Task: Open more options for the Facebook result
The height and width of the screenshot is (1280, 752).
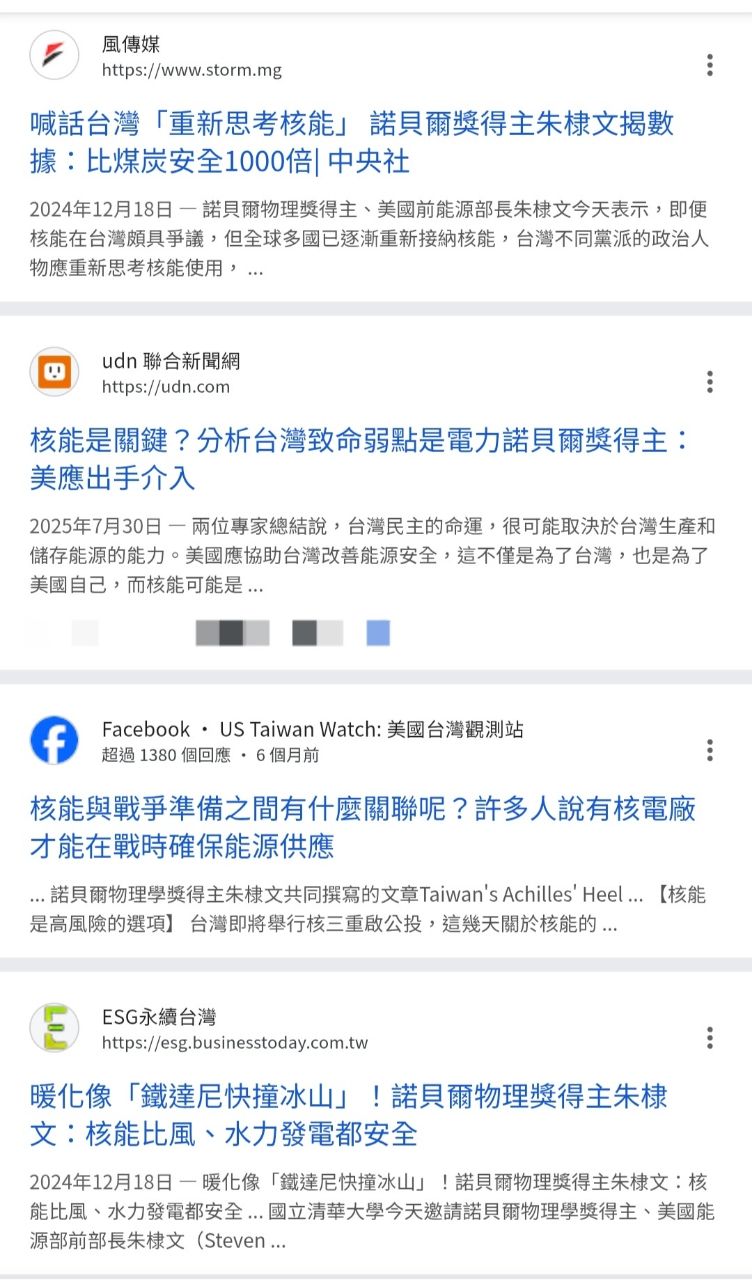Action: 709,749
